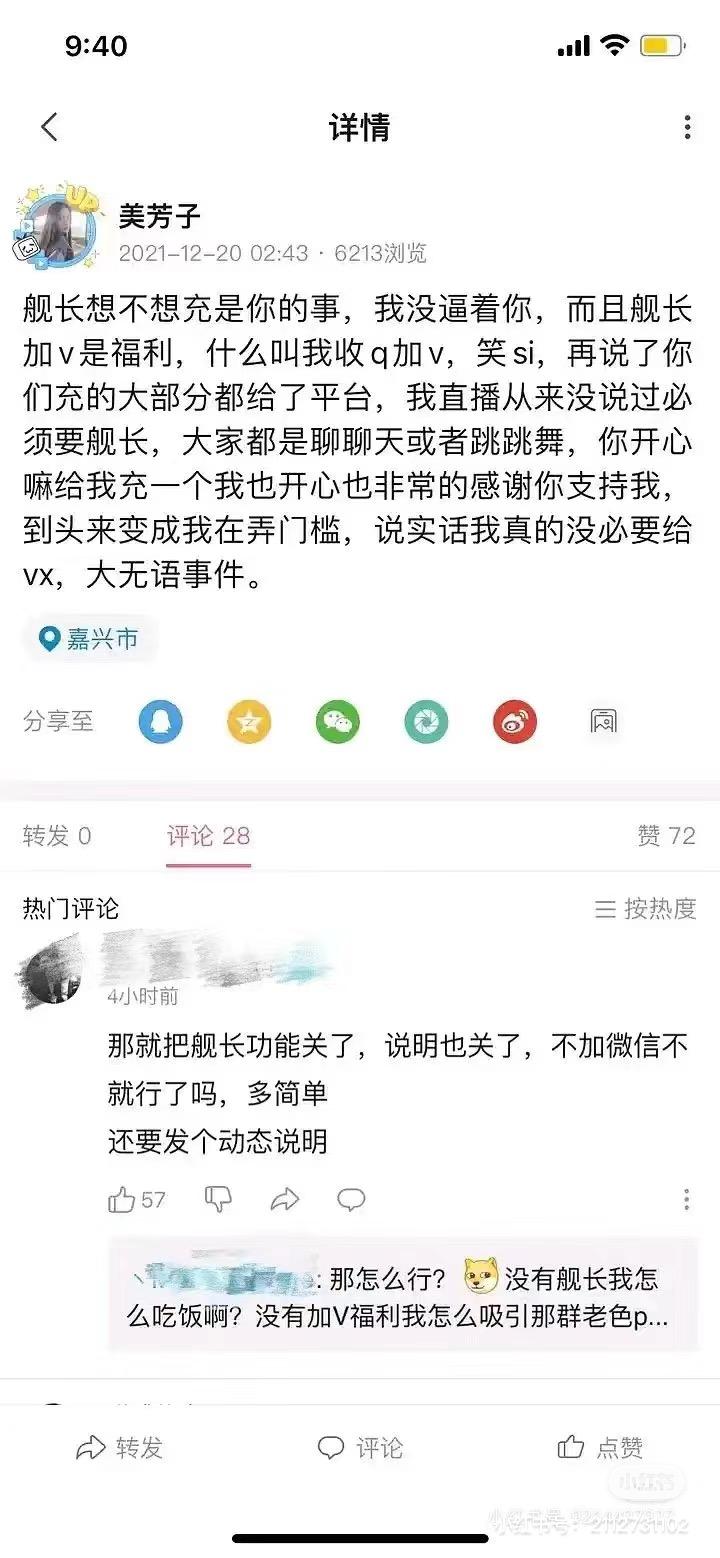Viewport: 720px width, 1558px height.
Task: Share the post to Weibo
Action: [x=514, y=721]
